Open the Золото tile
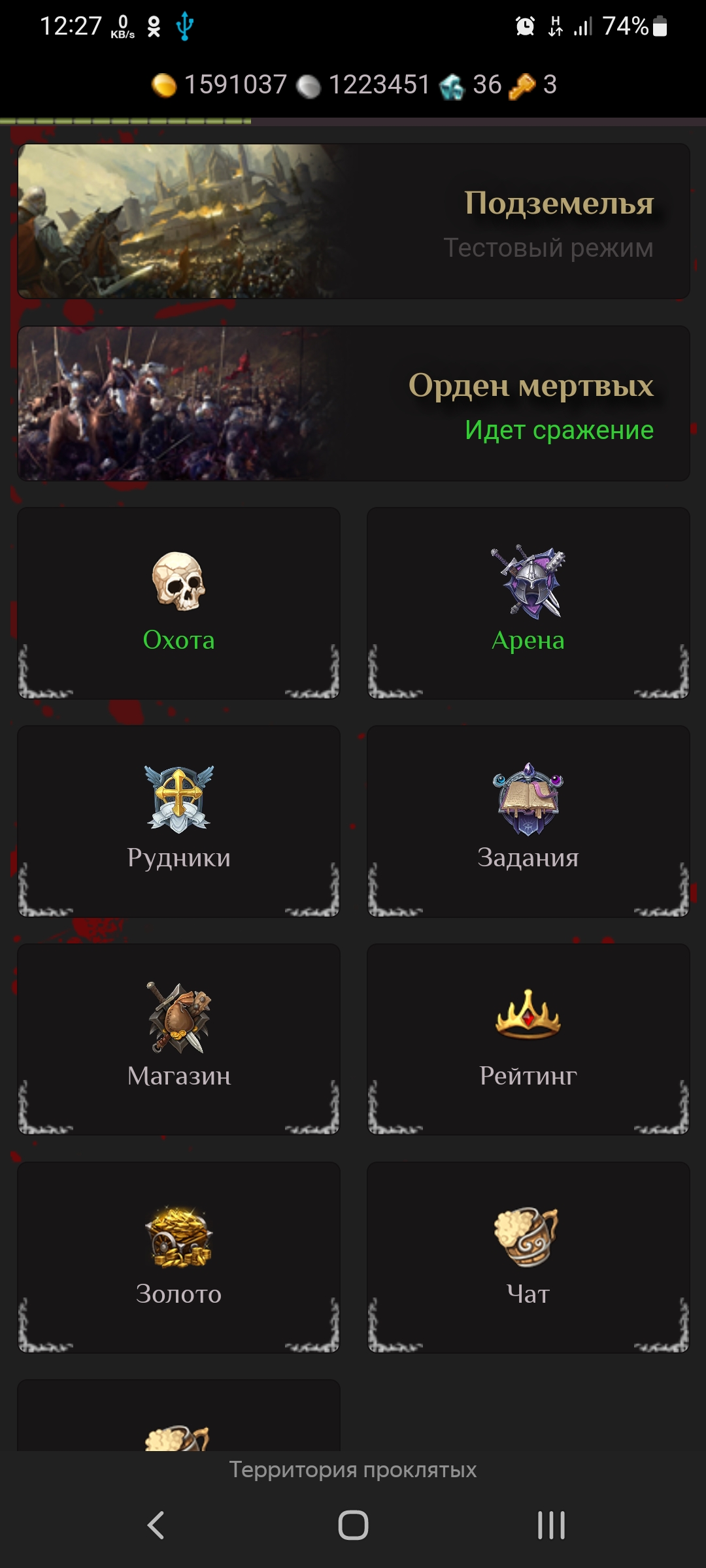 (178, 1257)
